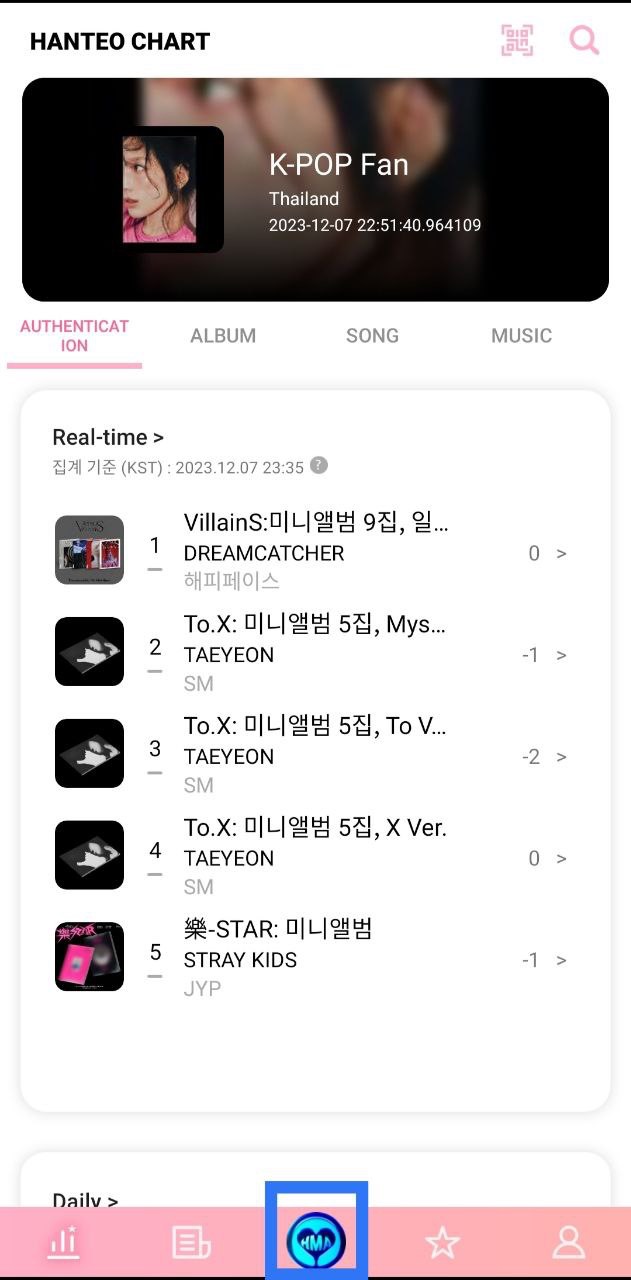The height and width of the screenshot is (1280, 631).
Task: Open the news tab in bottom bar
Action: tap(190, 1243)
